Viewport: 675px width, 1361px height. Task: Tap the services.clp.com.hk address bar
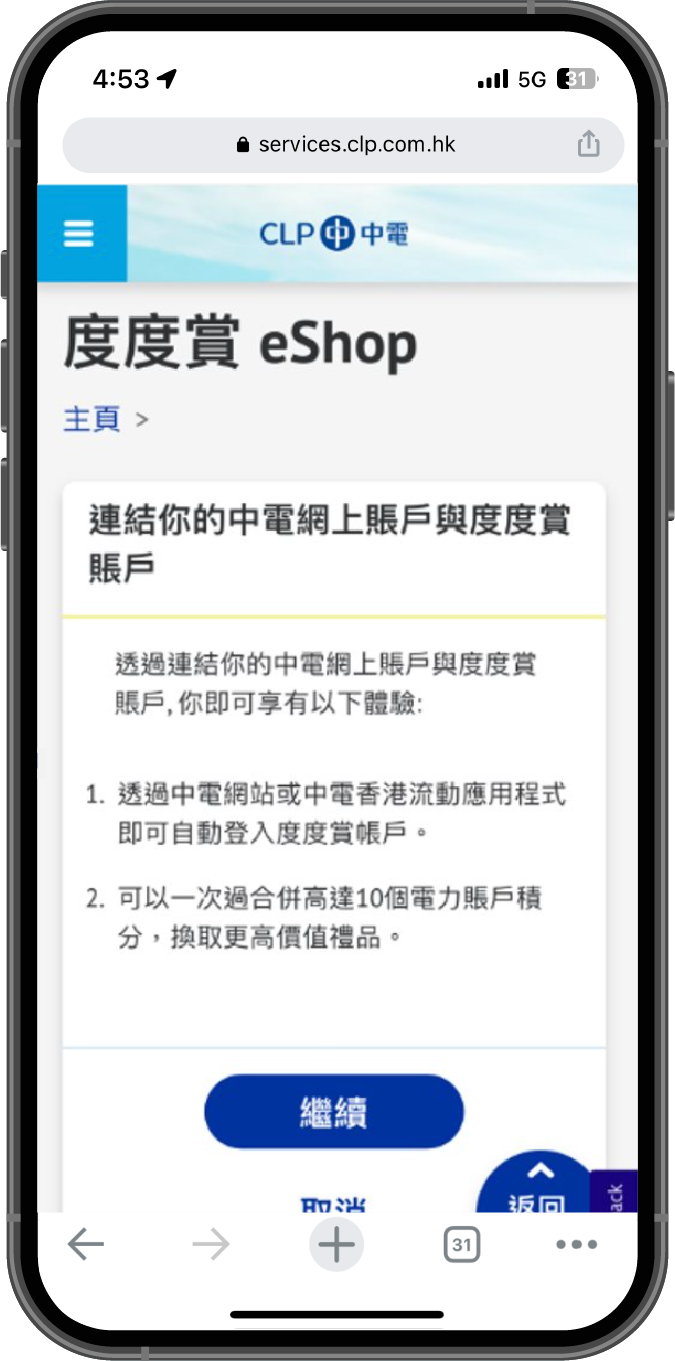(345, 145)
